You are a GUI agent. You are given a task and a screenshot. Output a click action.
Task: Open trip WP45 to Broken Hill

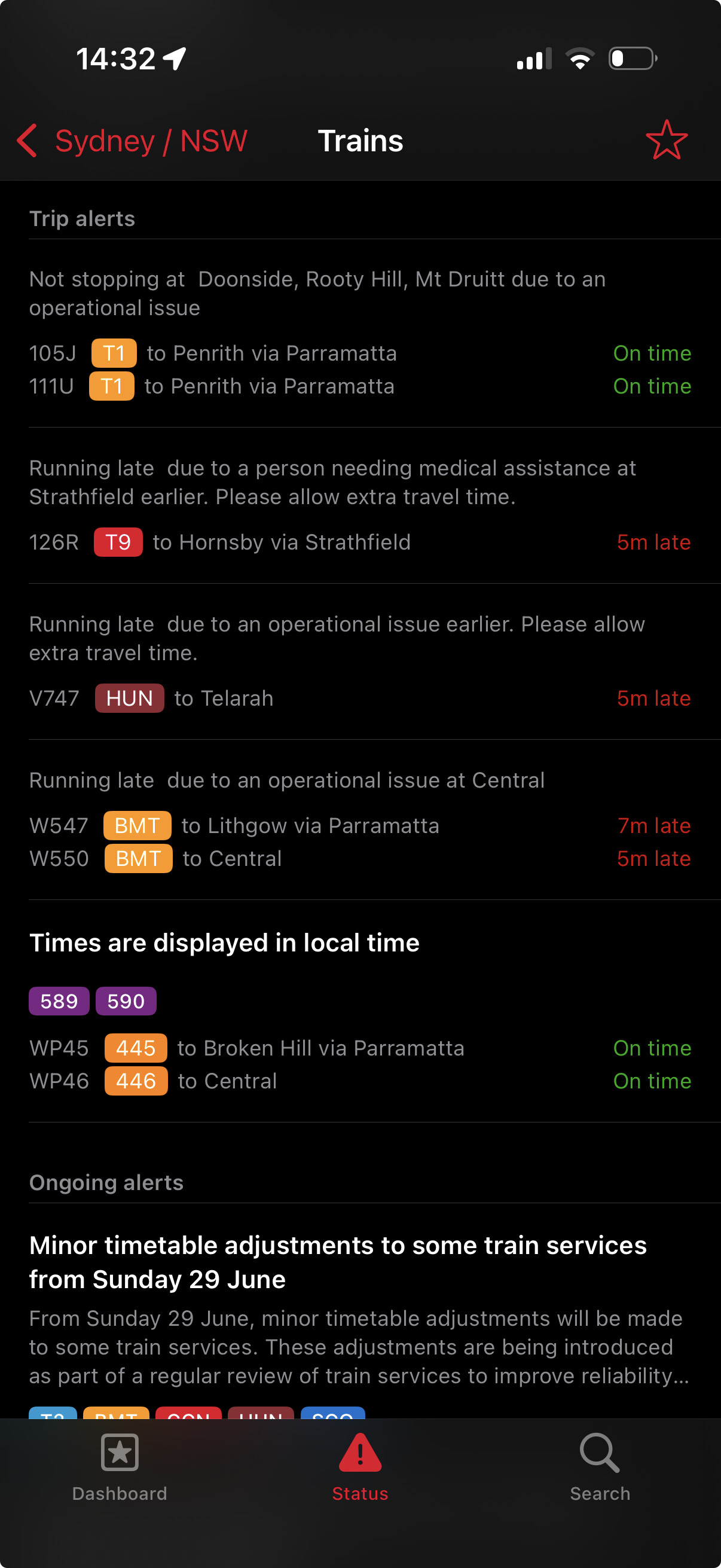360,1048
